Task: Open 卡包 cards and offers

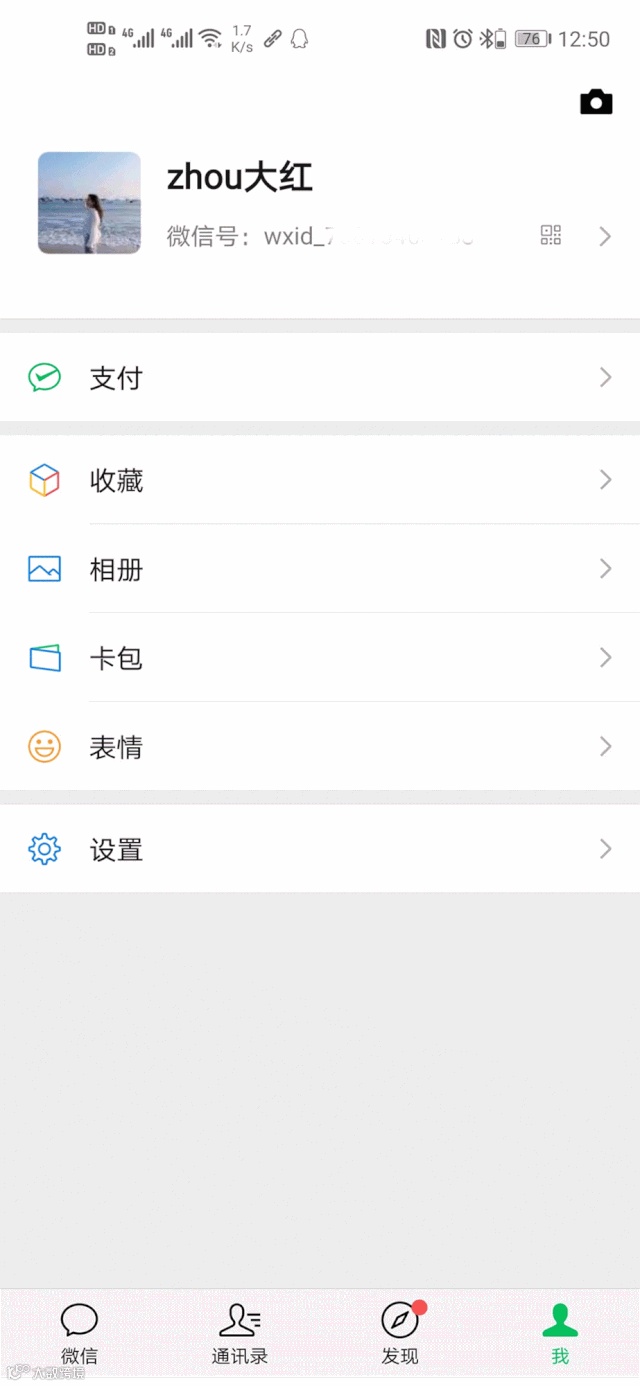Action: 320,658
